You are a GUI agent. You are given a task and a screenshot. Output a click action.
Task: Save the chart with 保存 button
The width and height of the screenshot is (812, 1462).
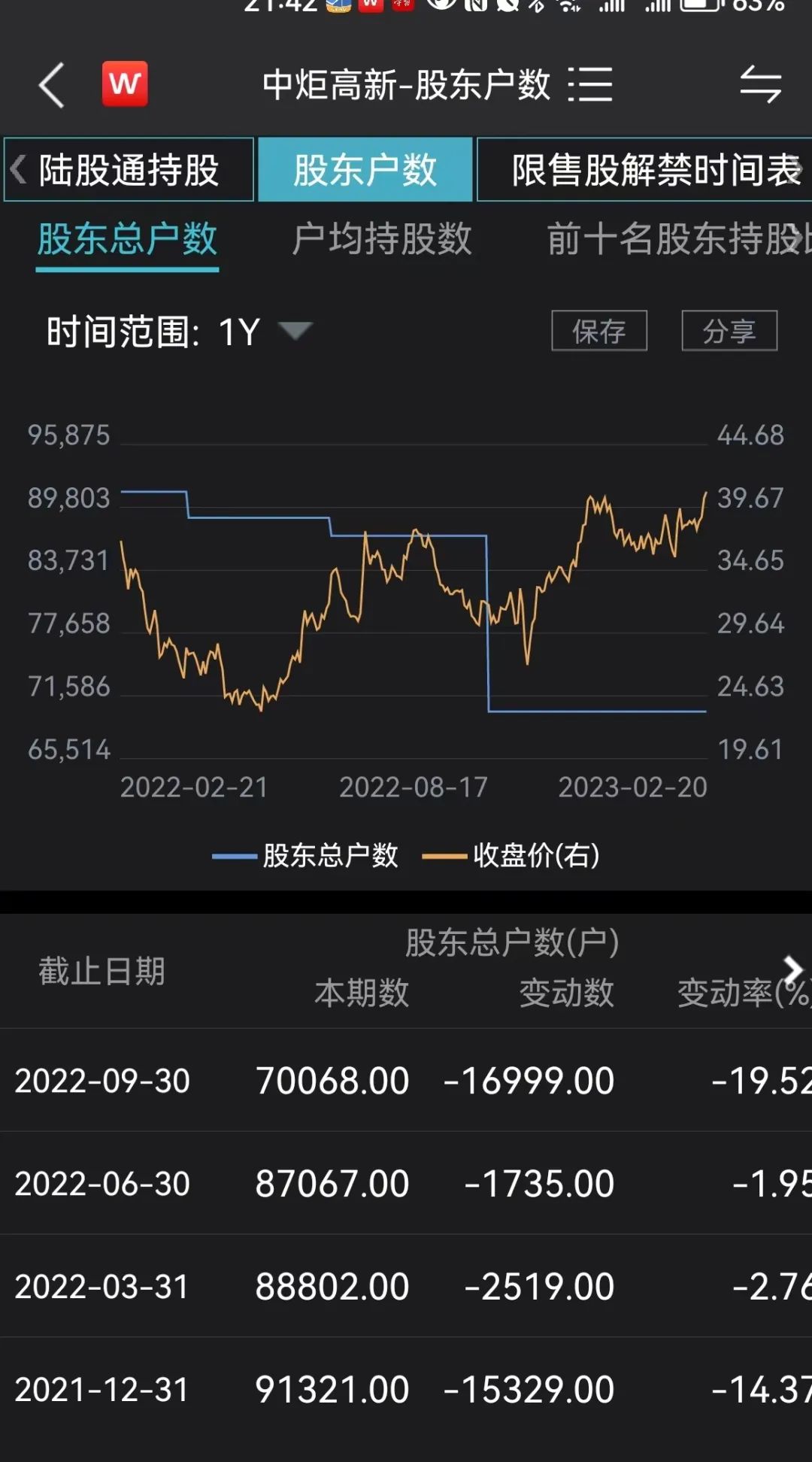point(599,331)
